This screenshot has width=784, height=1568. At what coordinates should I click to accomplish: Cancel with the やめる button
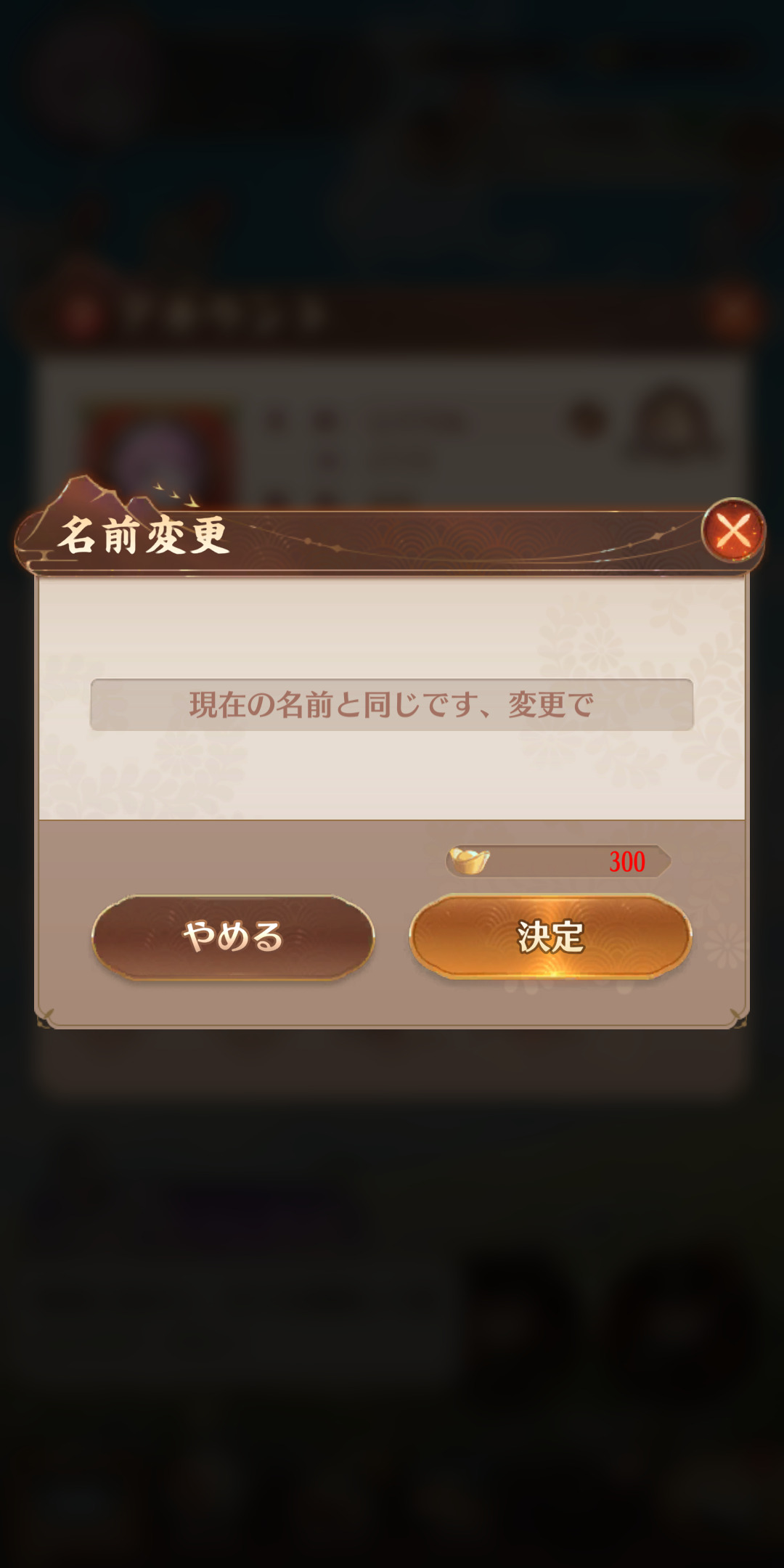pos(233,937)
